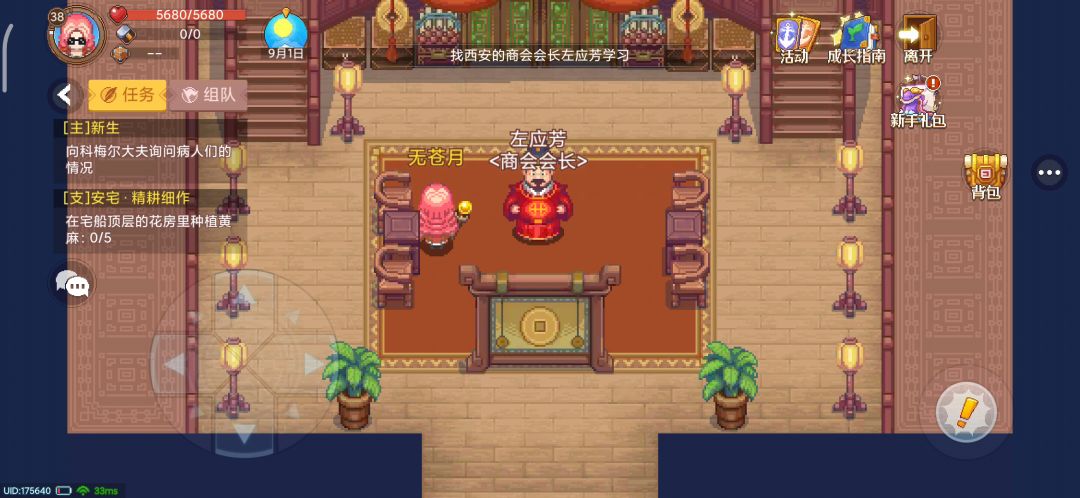Open the side quest 安宅·精耕细作
Viewport: 1080px width, 498px height.
150,220
